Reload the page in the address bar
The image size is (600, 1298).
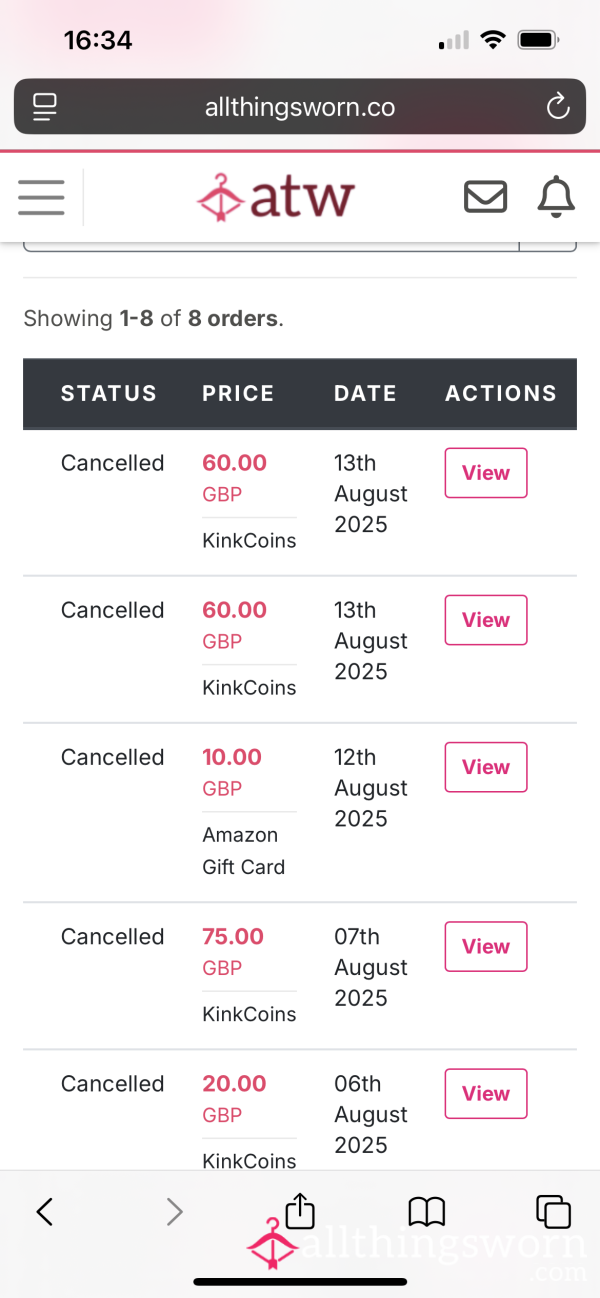pyautogui.click(x=558, y=107)
